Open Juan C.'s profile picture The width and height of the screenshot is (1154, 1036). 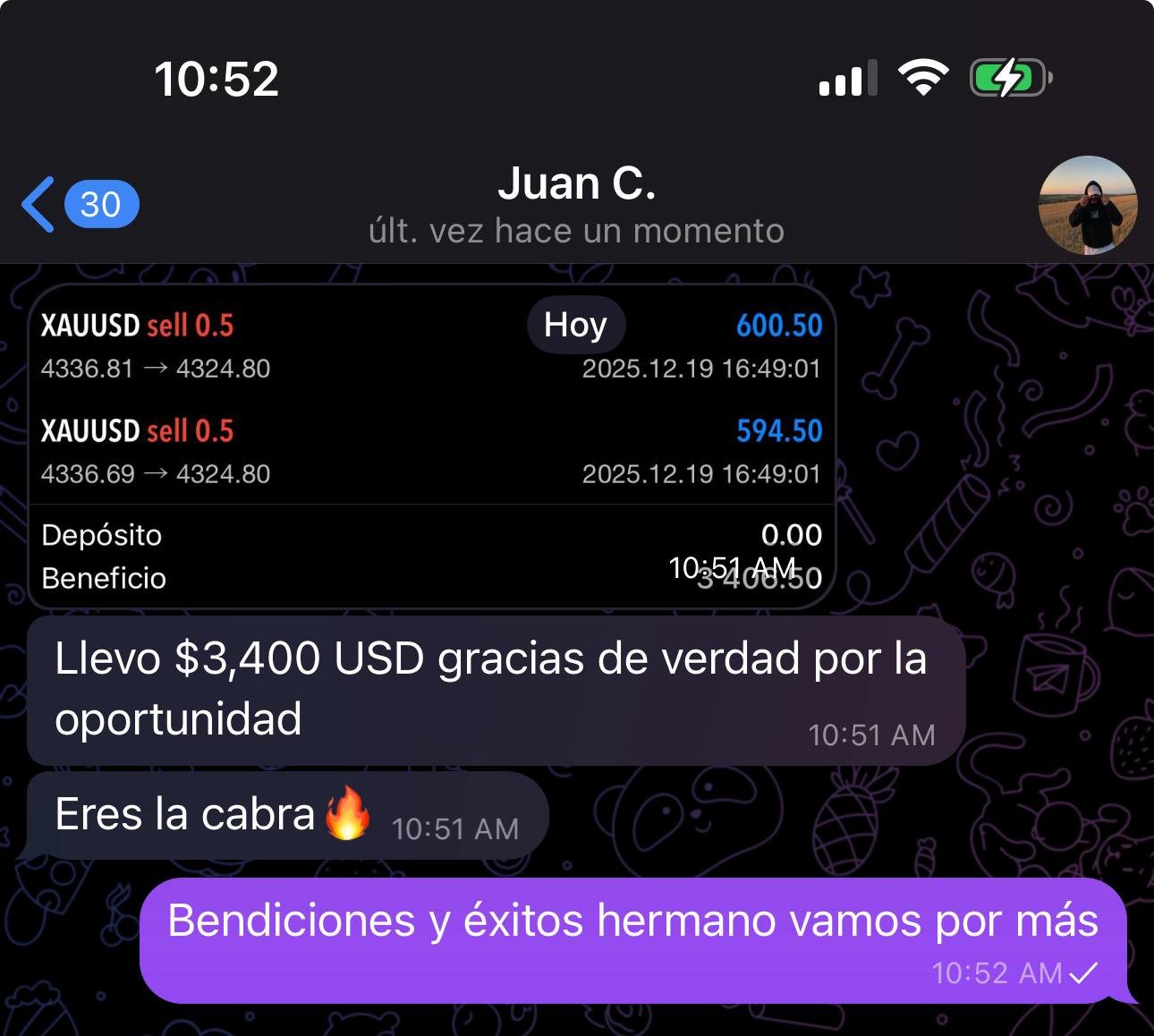[x=1087, y=205]
